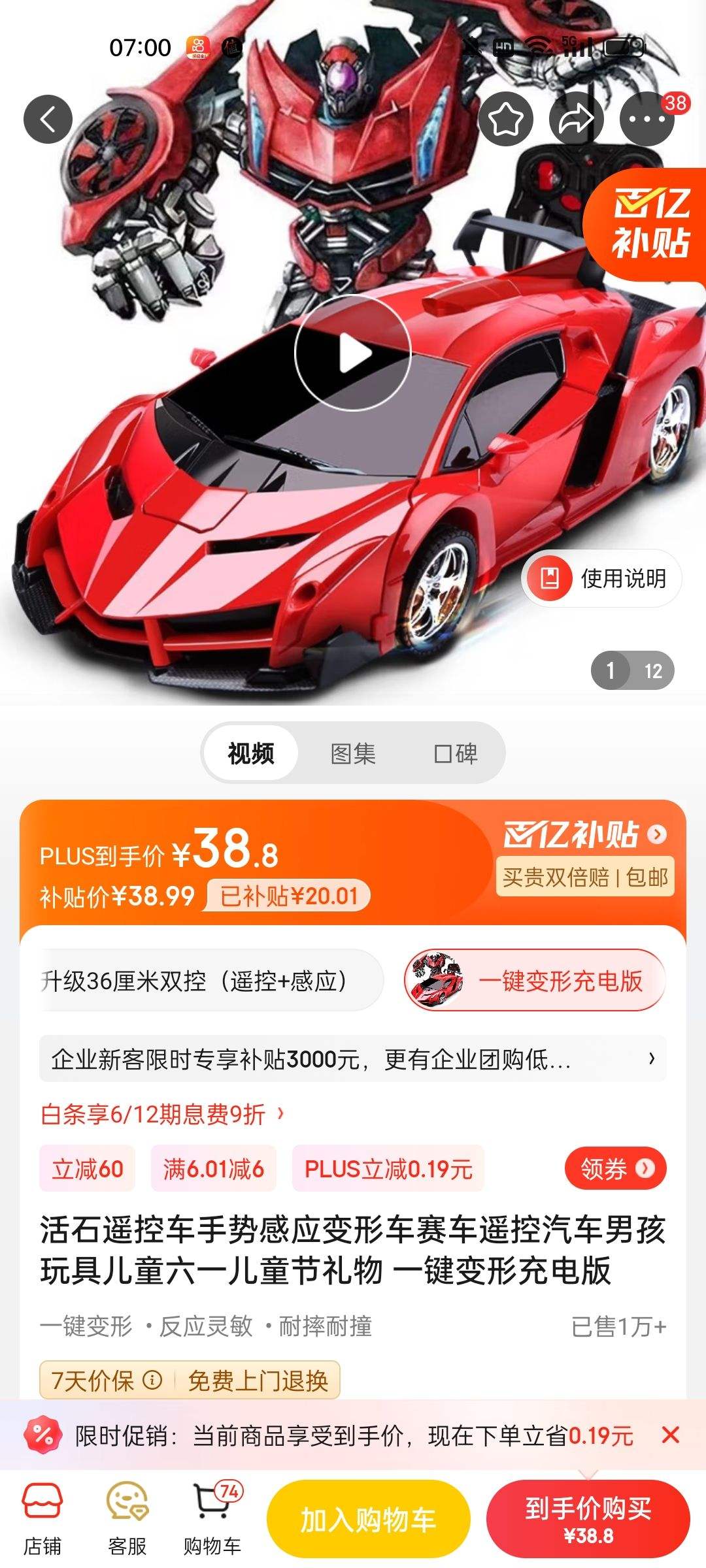Add this product to favorites with the star icon
Image resolution: width=706 pixels, height=1568 pixels.
(506, 119)
